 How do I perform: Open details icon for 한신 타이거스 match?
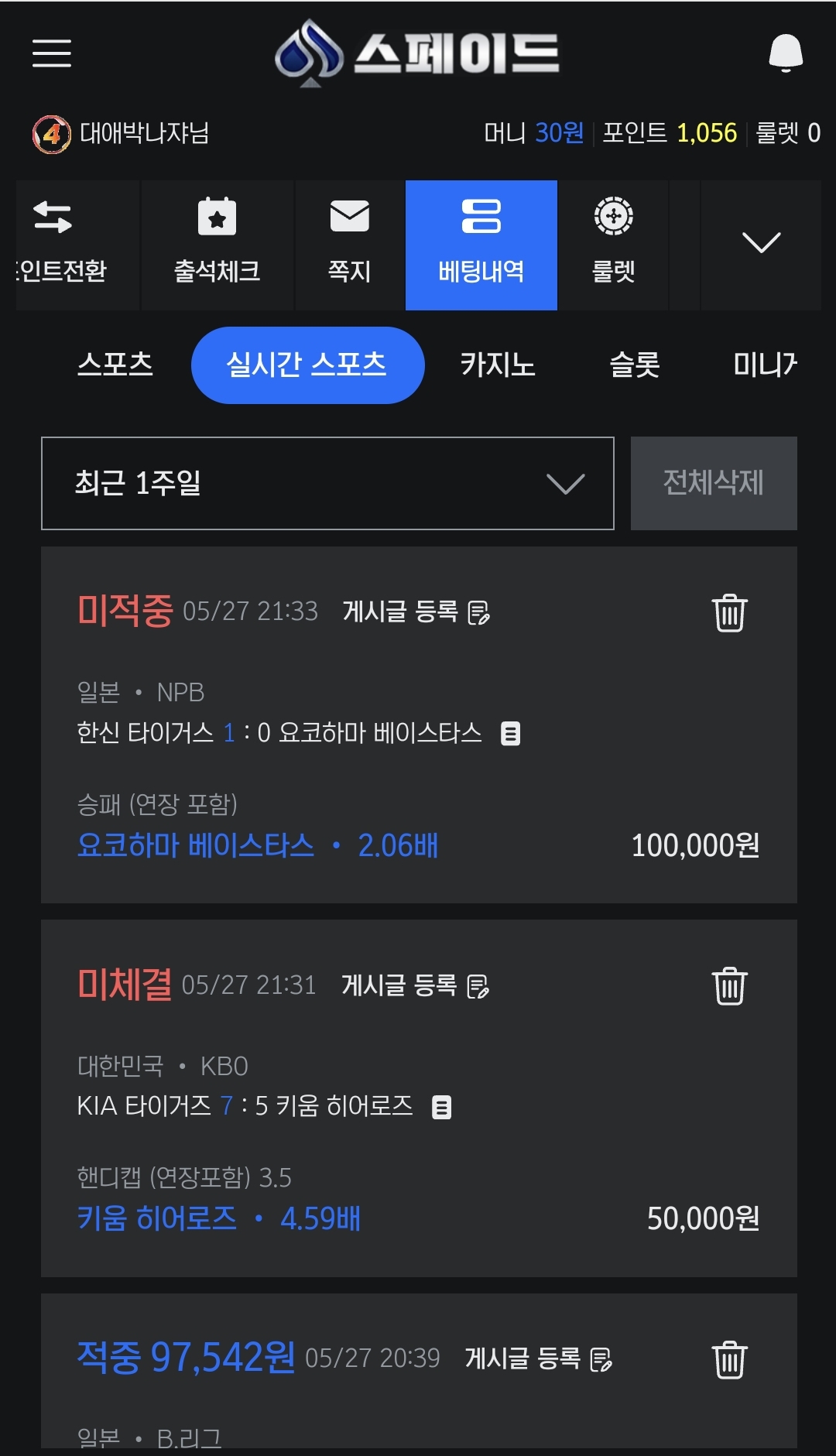510,733
